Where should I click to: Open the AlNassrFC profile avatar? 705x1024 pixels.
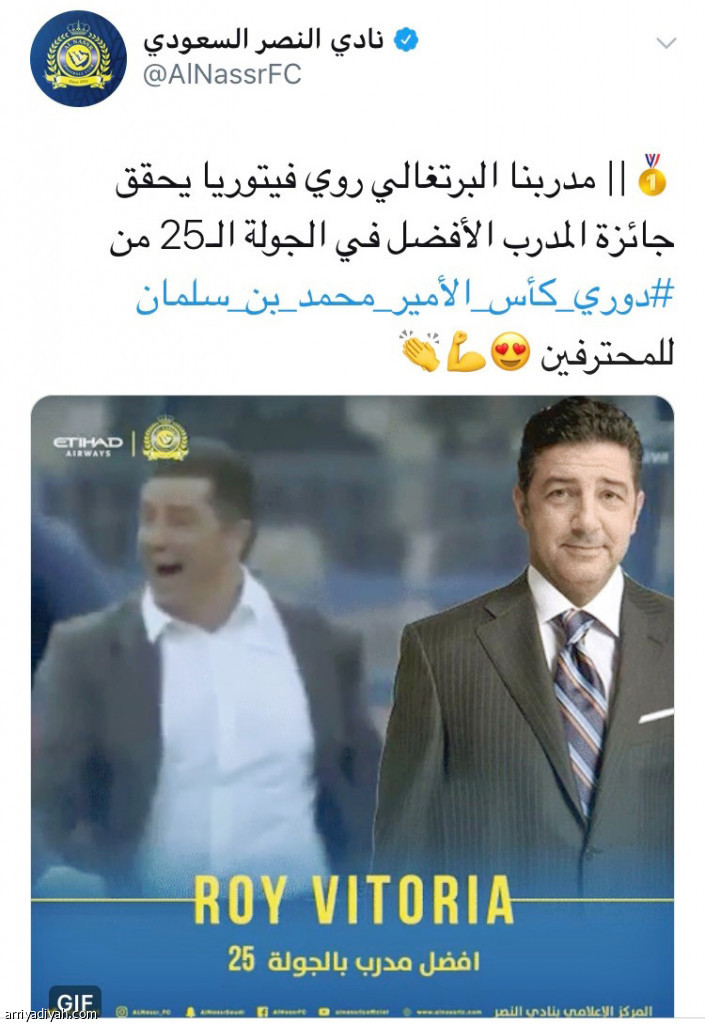click(78, 58)
